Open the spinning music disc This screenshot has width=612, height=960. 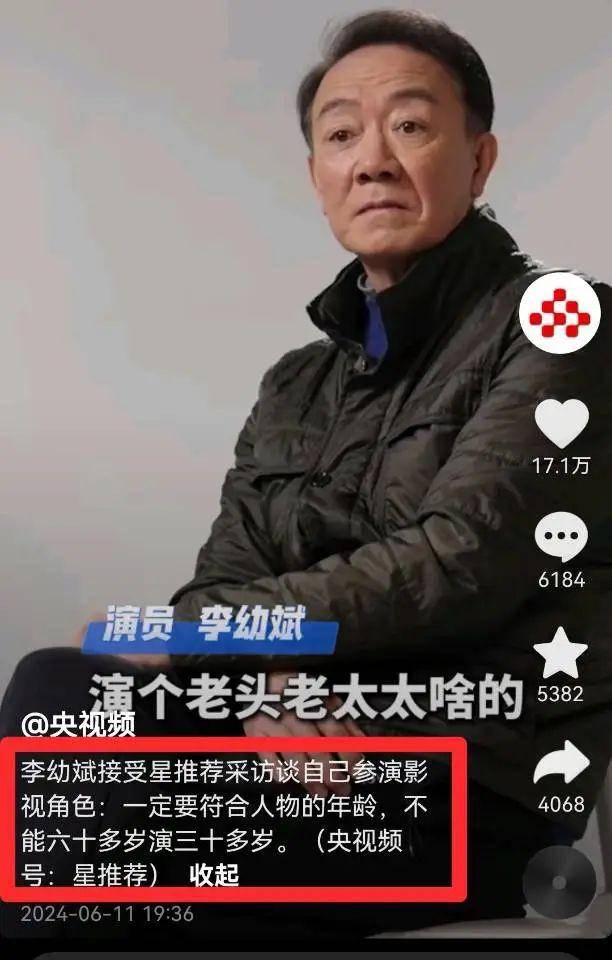coord(559,883)
